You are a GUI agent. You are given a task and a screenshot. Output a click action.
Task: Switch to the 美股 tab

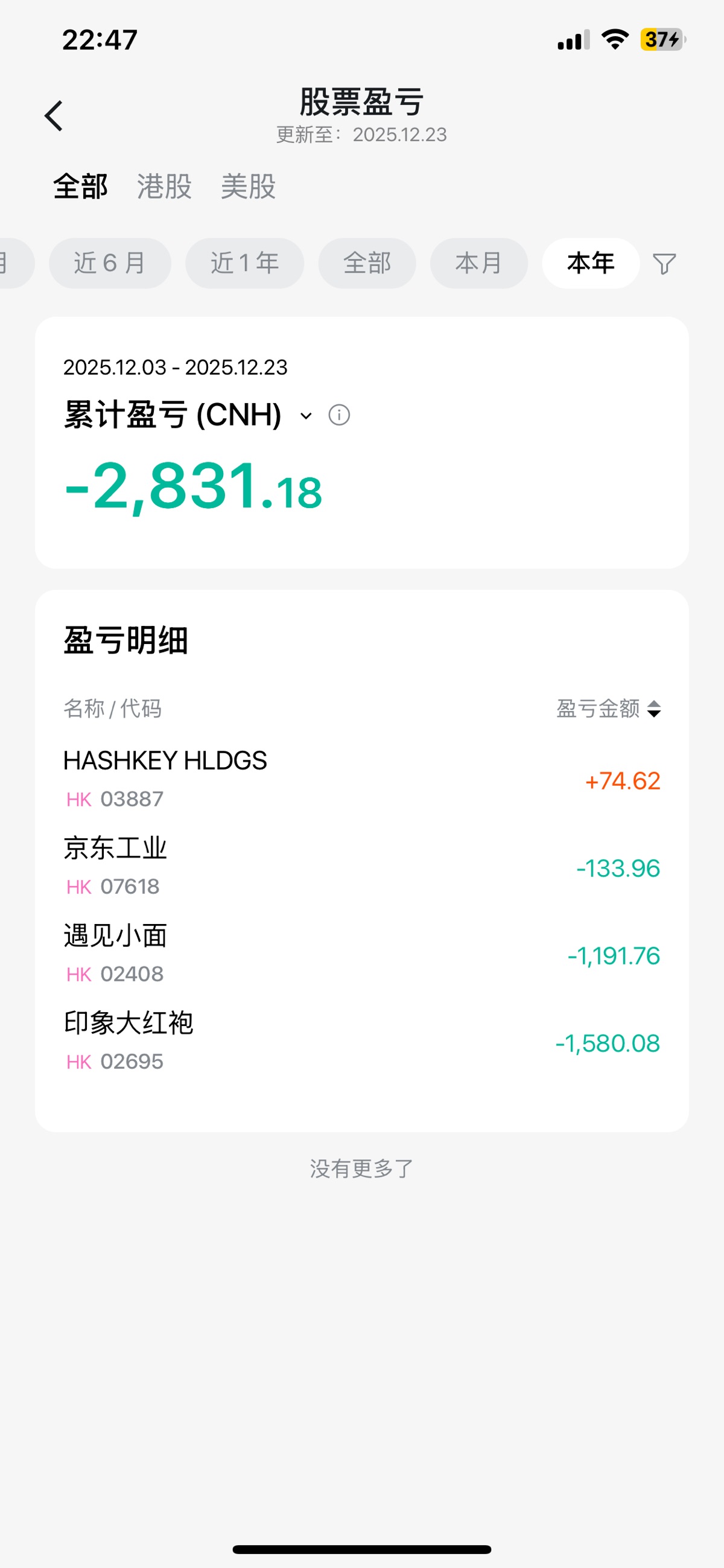[248, 186]
